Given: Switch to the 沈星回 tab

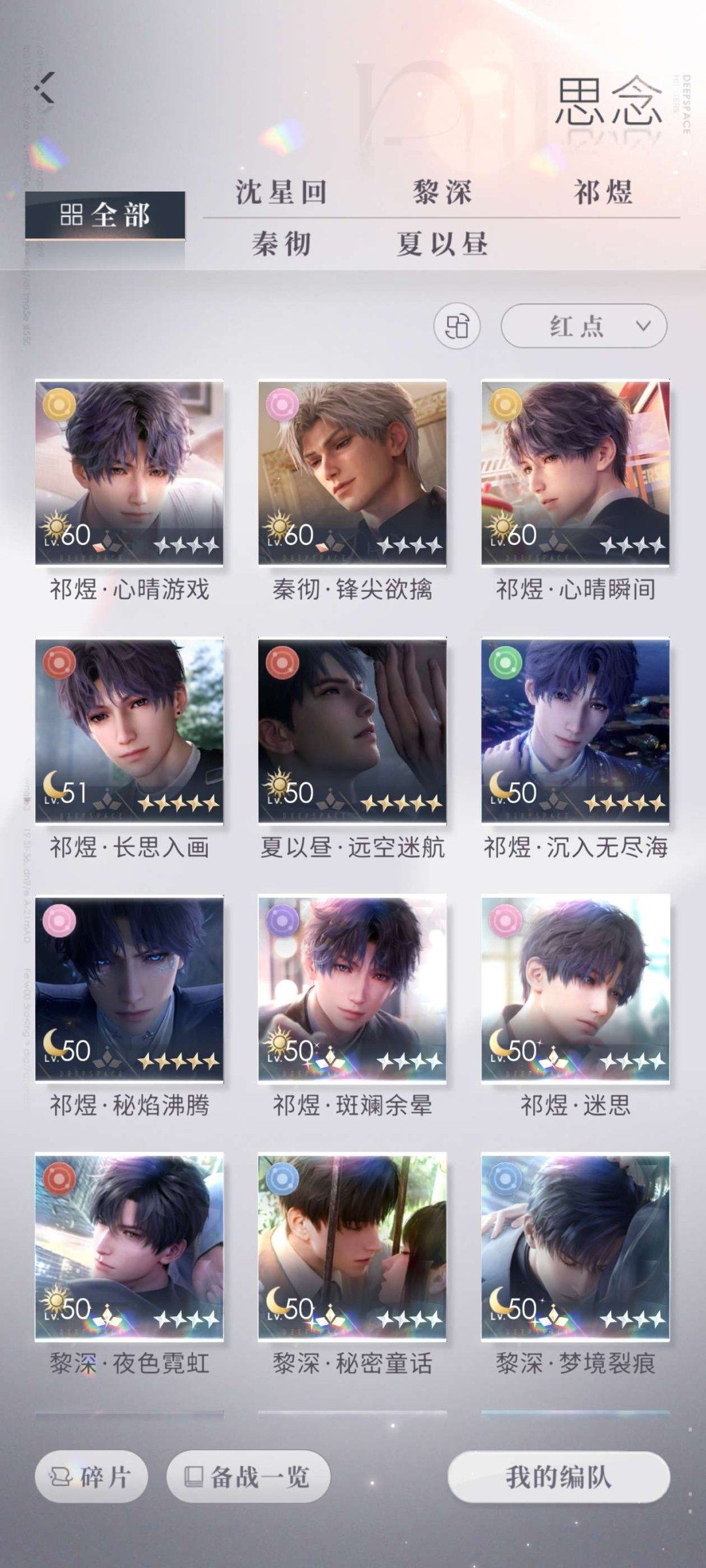Looking at the screenshot, I should click(281, 192).
